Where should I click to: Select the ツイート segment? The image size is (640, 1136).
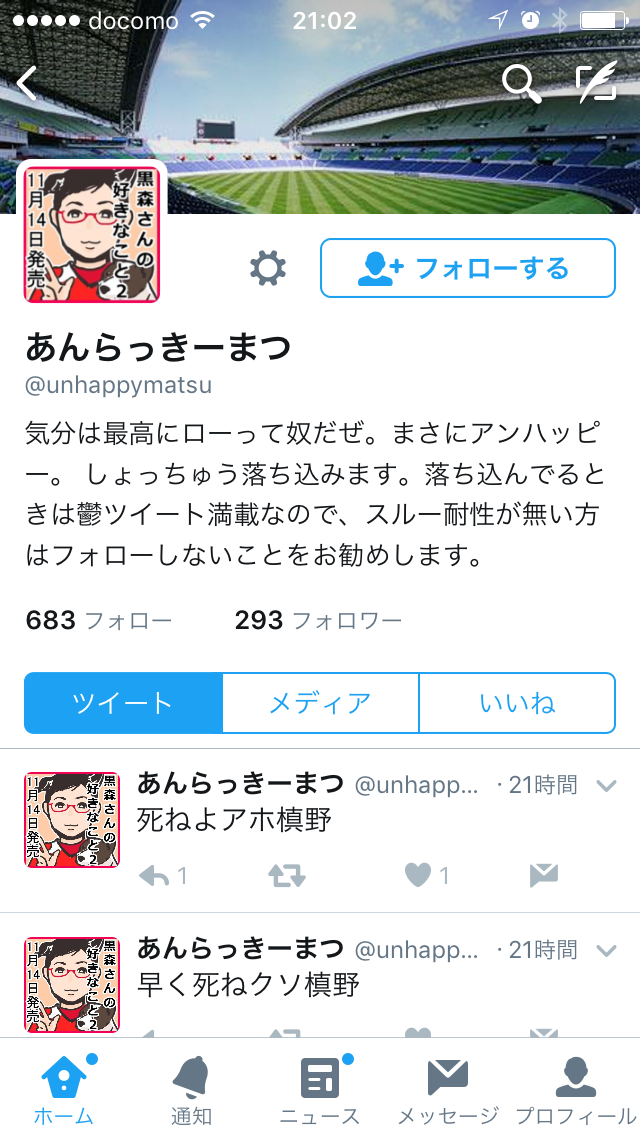[x=123, y=703]
